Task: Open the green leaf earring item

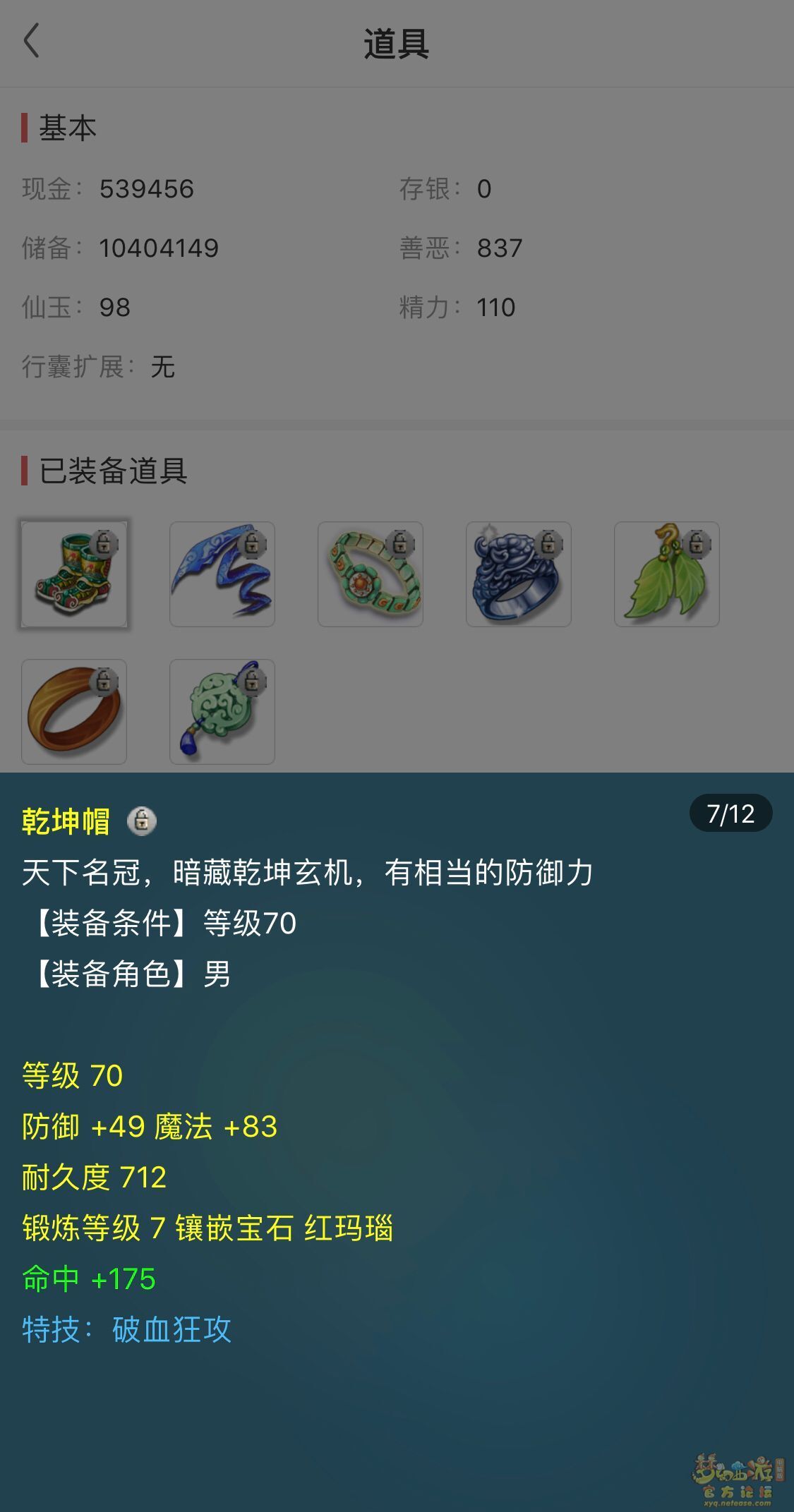Action: click(667, 574)
